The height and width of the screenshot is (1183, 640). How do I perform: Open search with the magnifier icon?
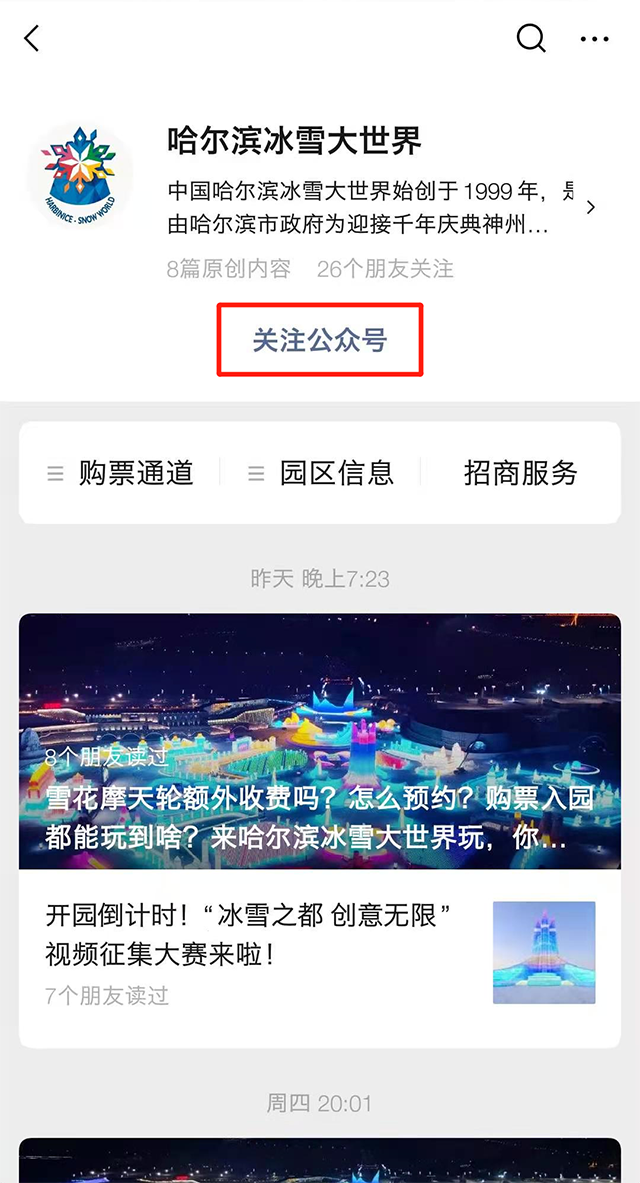tap(531, 39)
